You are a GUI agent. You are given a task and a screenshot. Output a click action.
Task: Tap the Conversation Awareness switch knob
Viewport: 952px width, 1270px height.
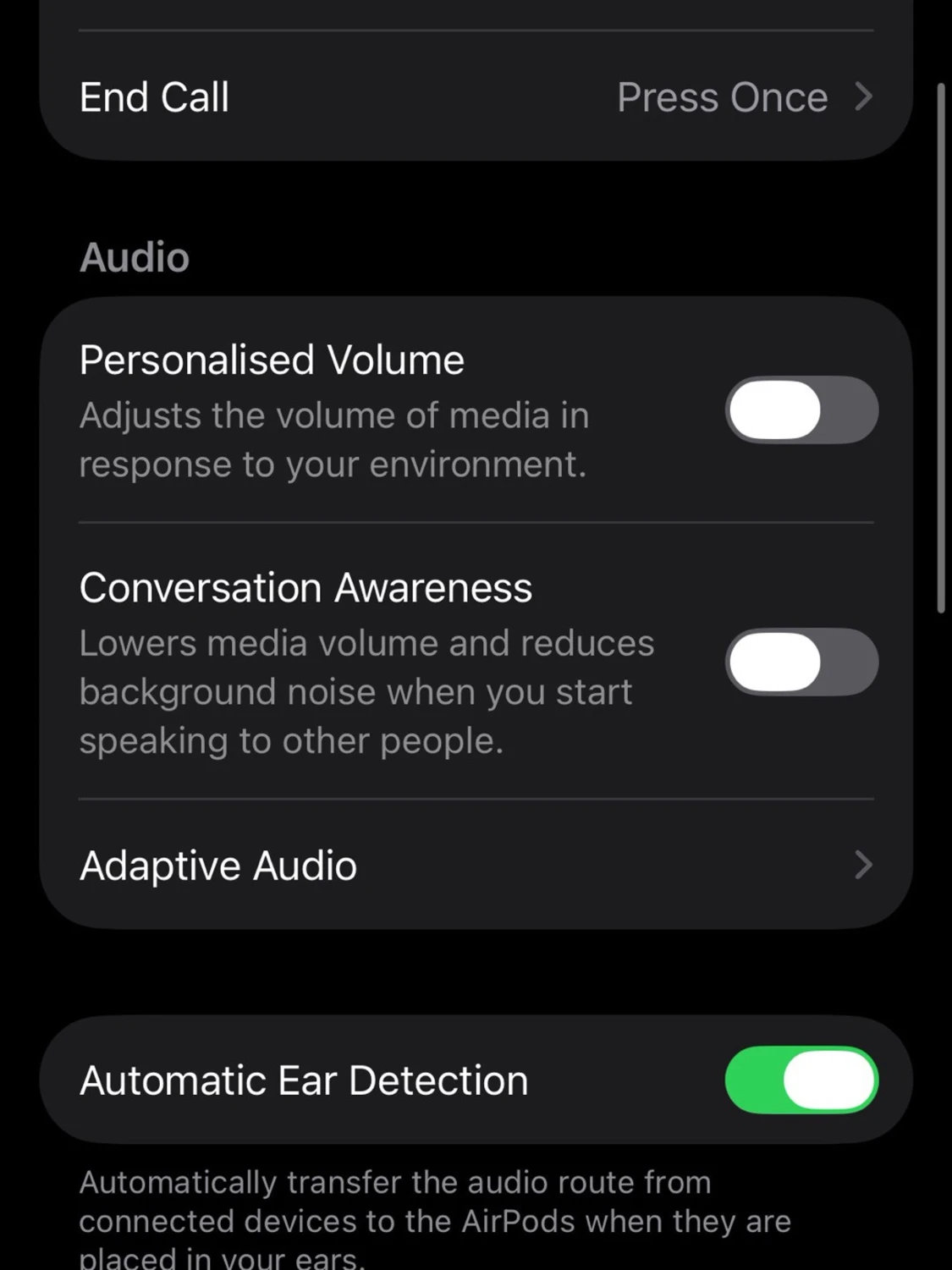pos(775,661)
